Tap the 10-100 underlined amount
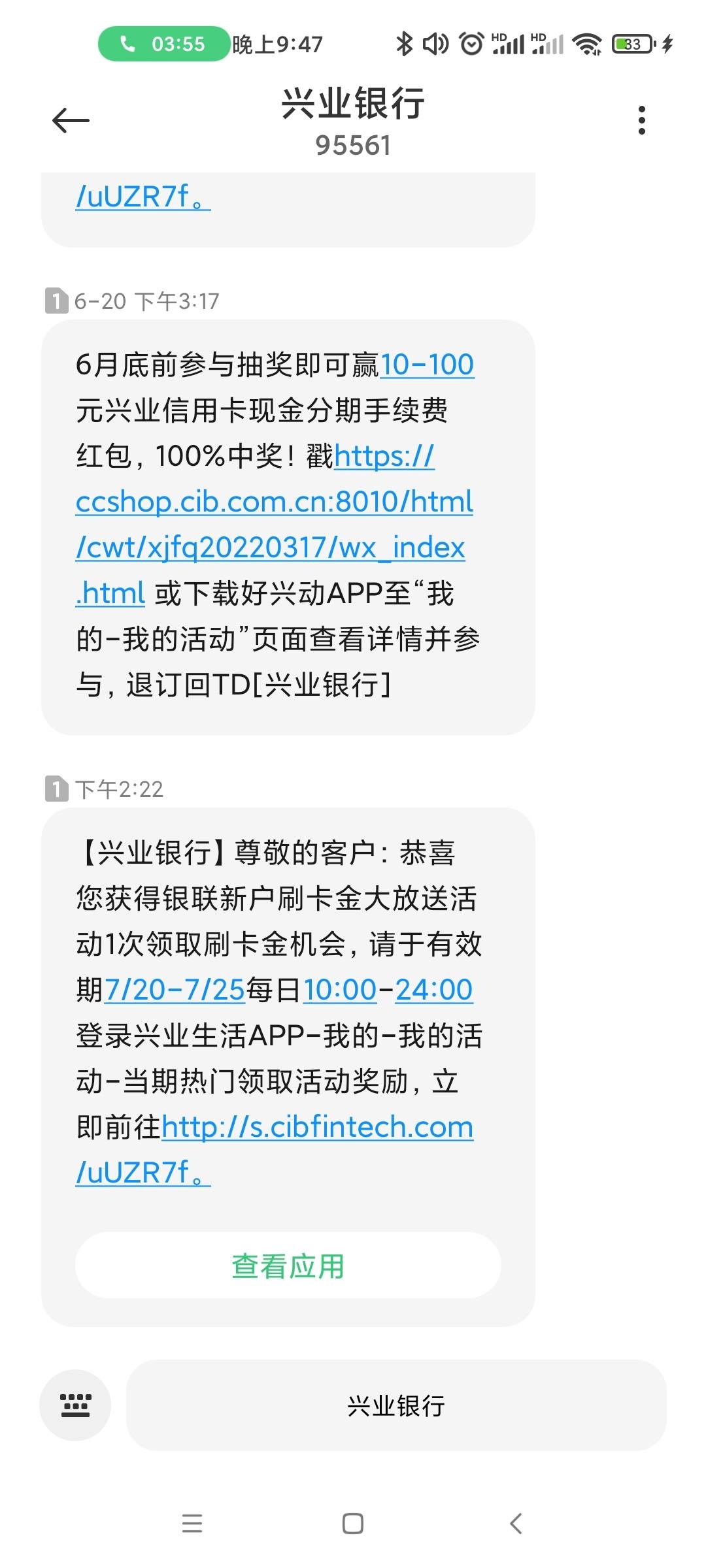The image size is (706, 1568). point(427,365)
